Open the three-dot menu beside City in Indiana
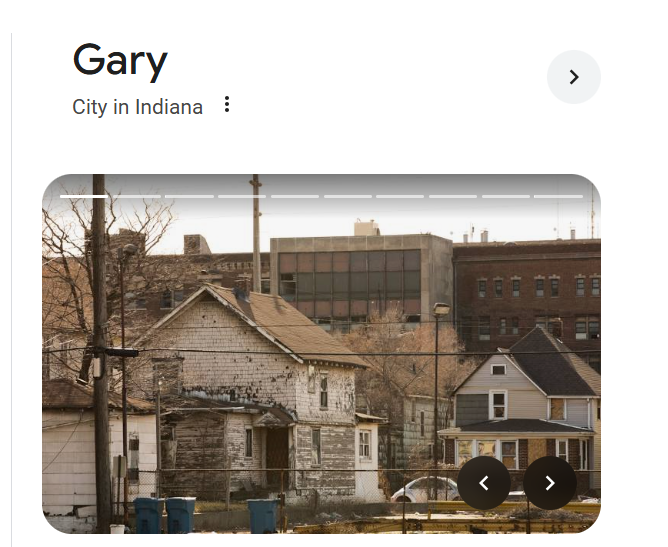 click(x=227, y=105)
